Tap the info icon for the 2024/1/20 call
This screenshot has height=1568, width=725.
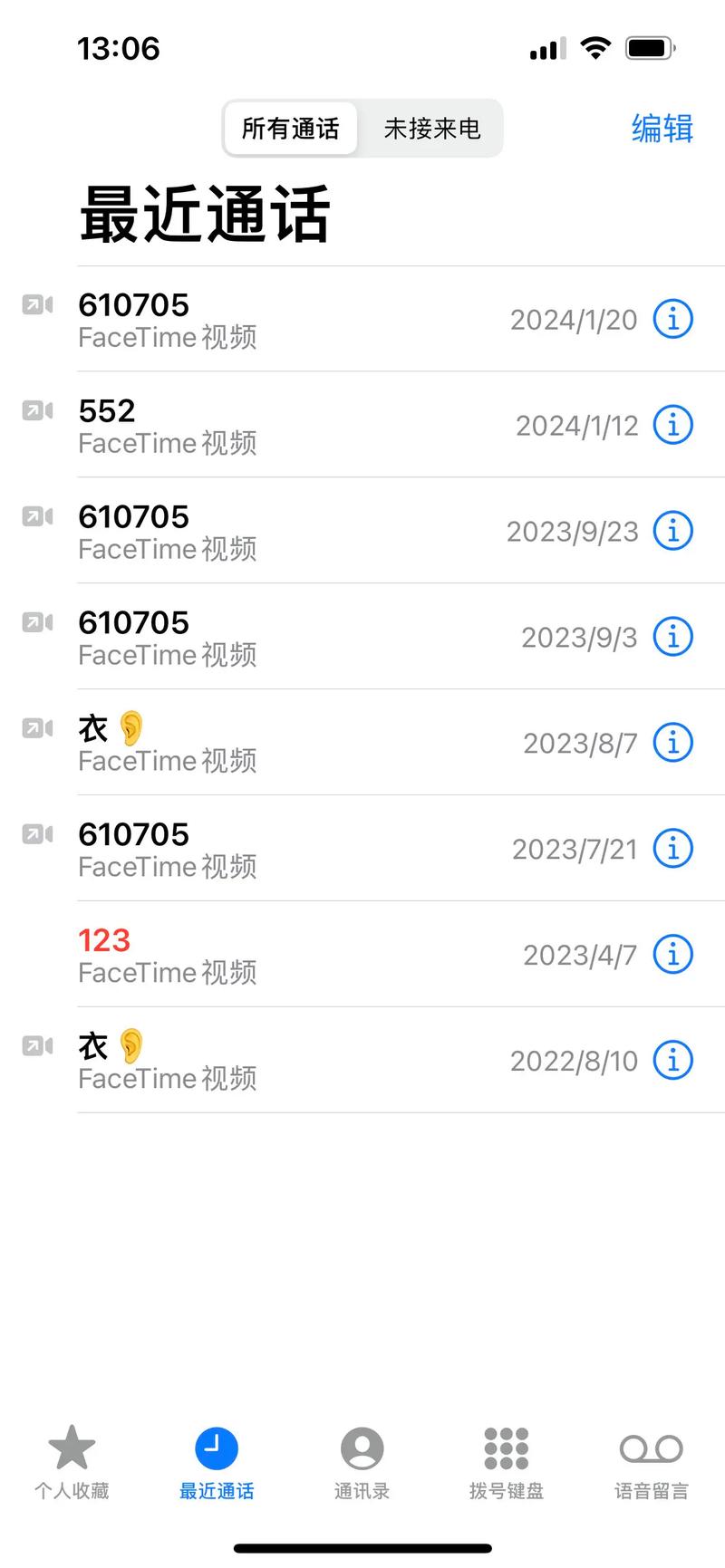(x=672, y=319)
